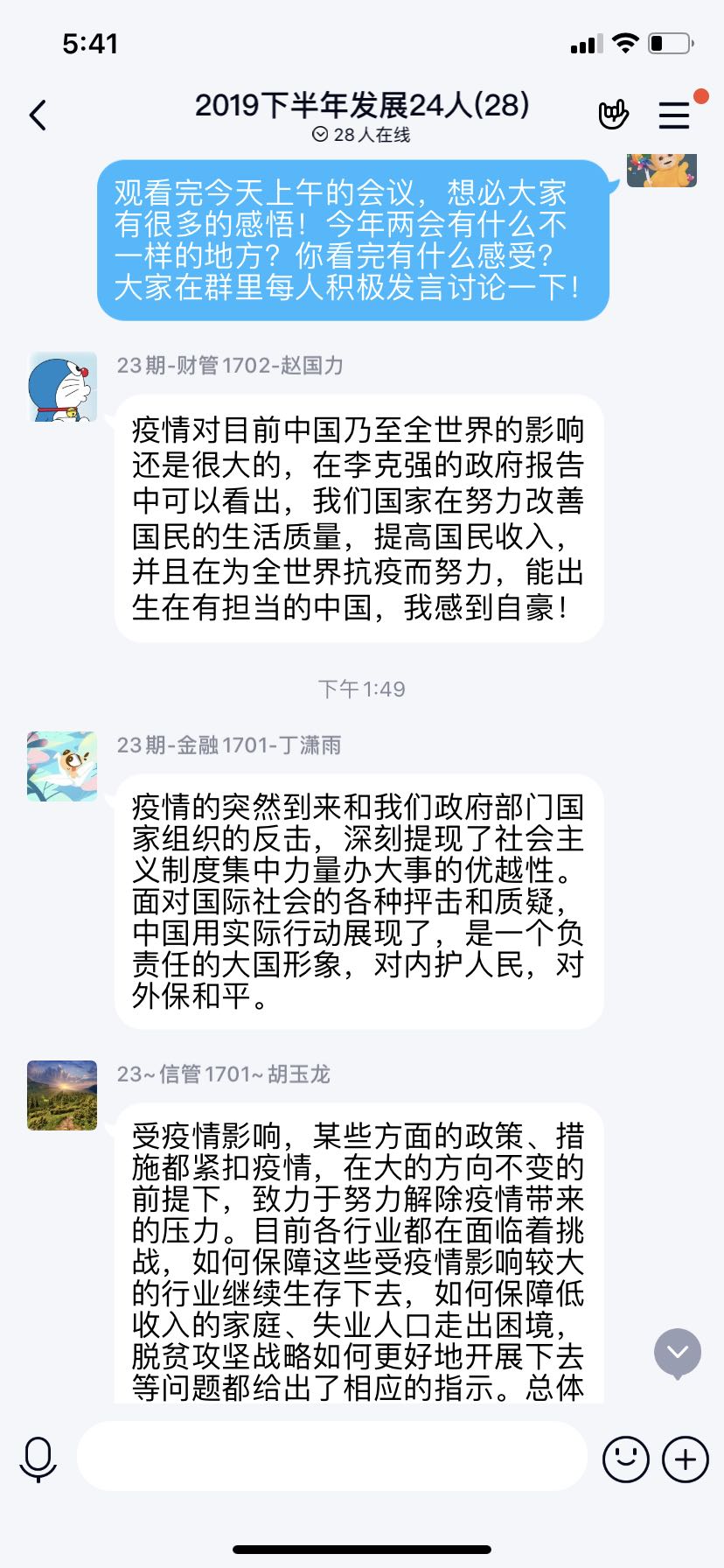Focus the message input field
The image size is (724, 1568).
point(332,1457)
